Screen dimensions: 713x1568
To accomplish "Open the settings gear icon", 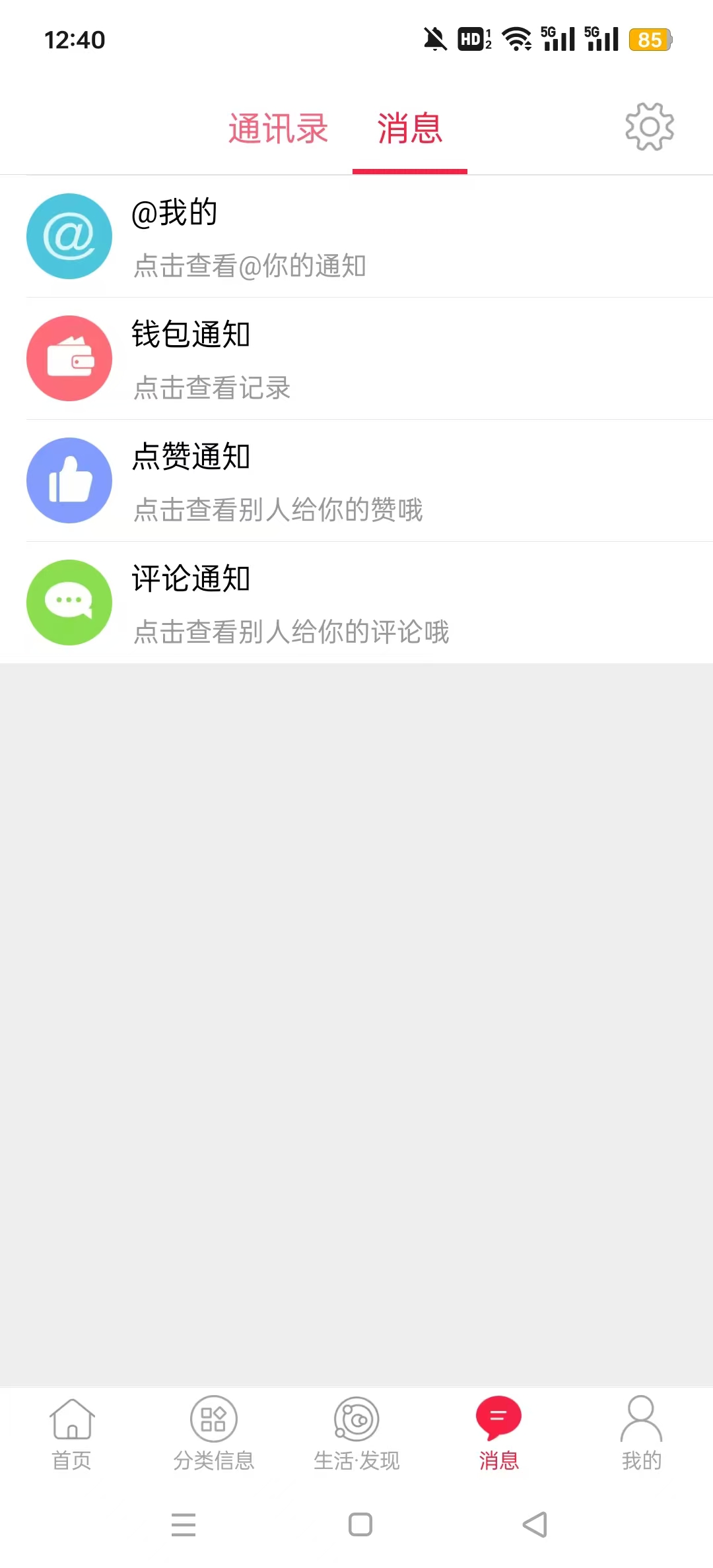I will pyautogui.click(x=650, y=127).
